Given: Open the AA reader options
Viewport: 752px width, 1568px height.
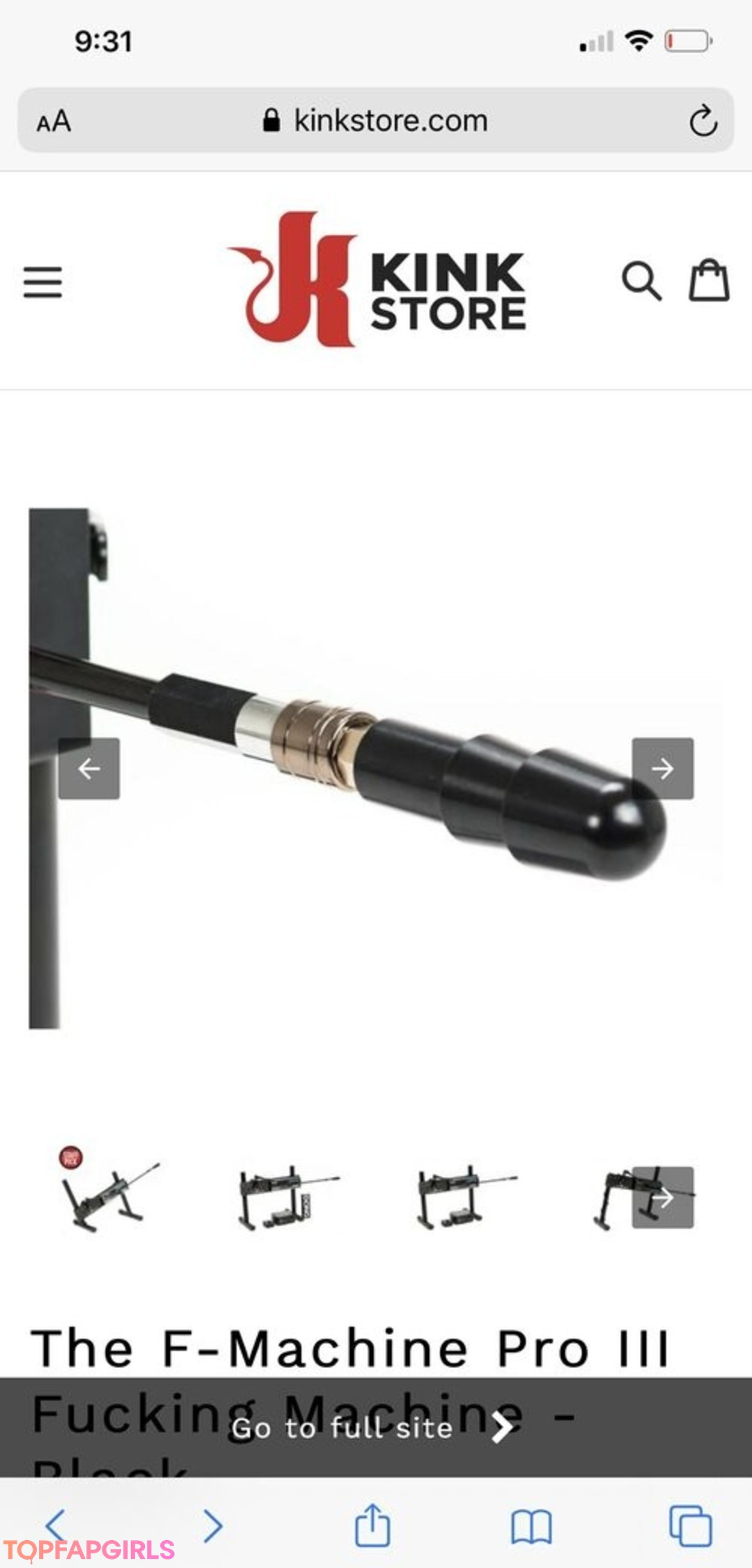Looking at the screenshot, I should [54, 121].
